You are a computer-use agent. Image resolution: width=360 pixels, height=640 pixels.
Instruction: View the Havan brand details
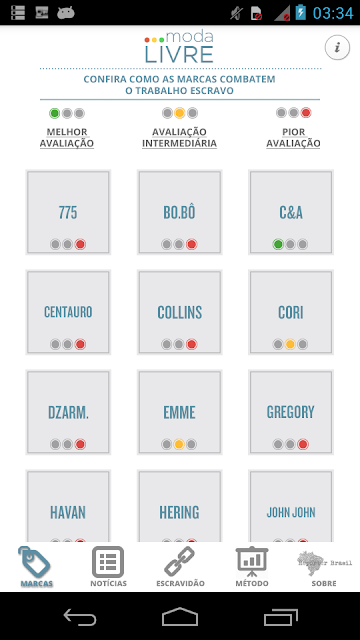click(68, 506)
